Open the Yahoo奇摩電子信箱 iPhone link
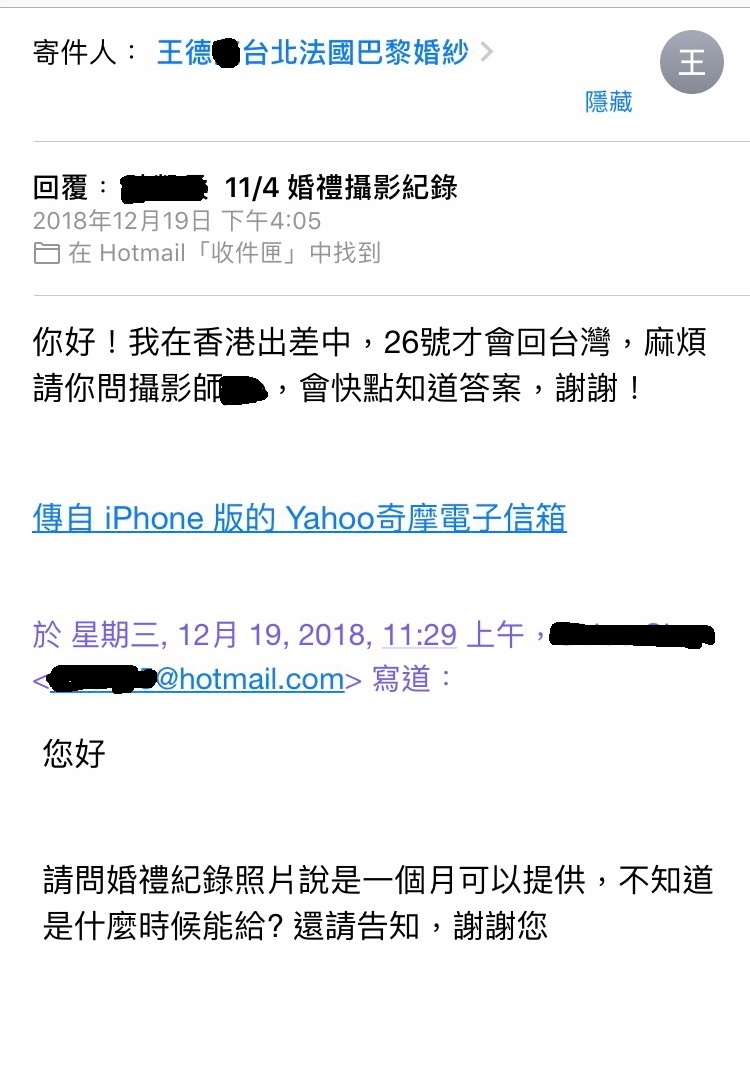750x1089 pixels. click(x=299, y=518)
